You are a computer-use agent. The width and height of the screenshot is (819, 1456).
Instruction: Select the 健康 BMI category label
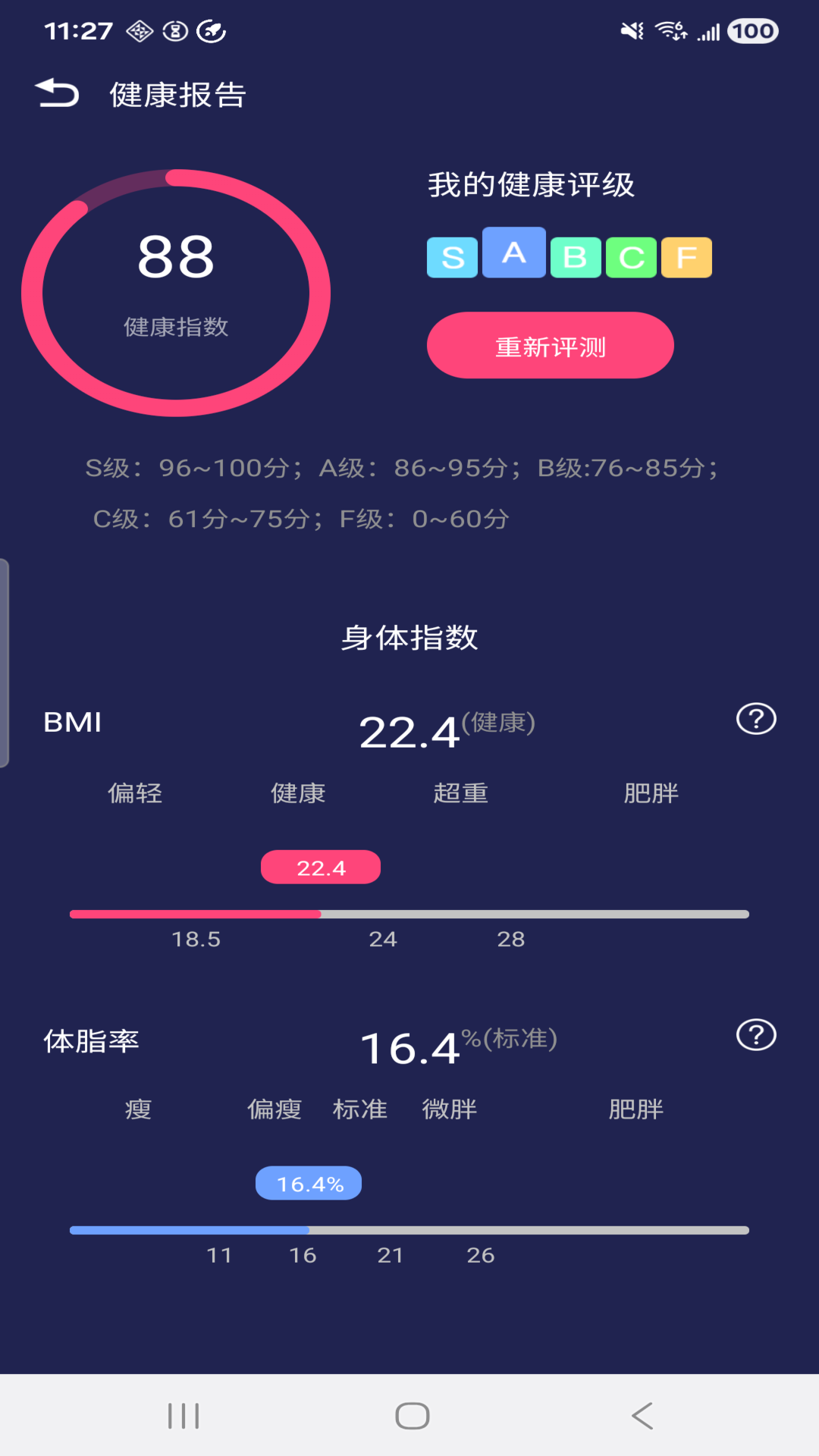[299, 793]
